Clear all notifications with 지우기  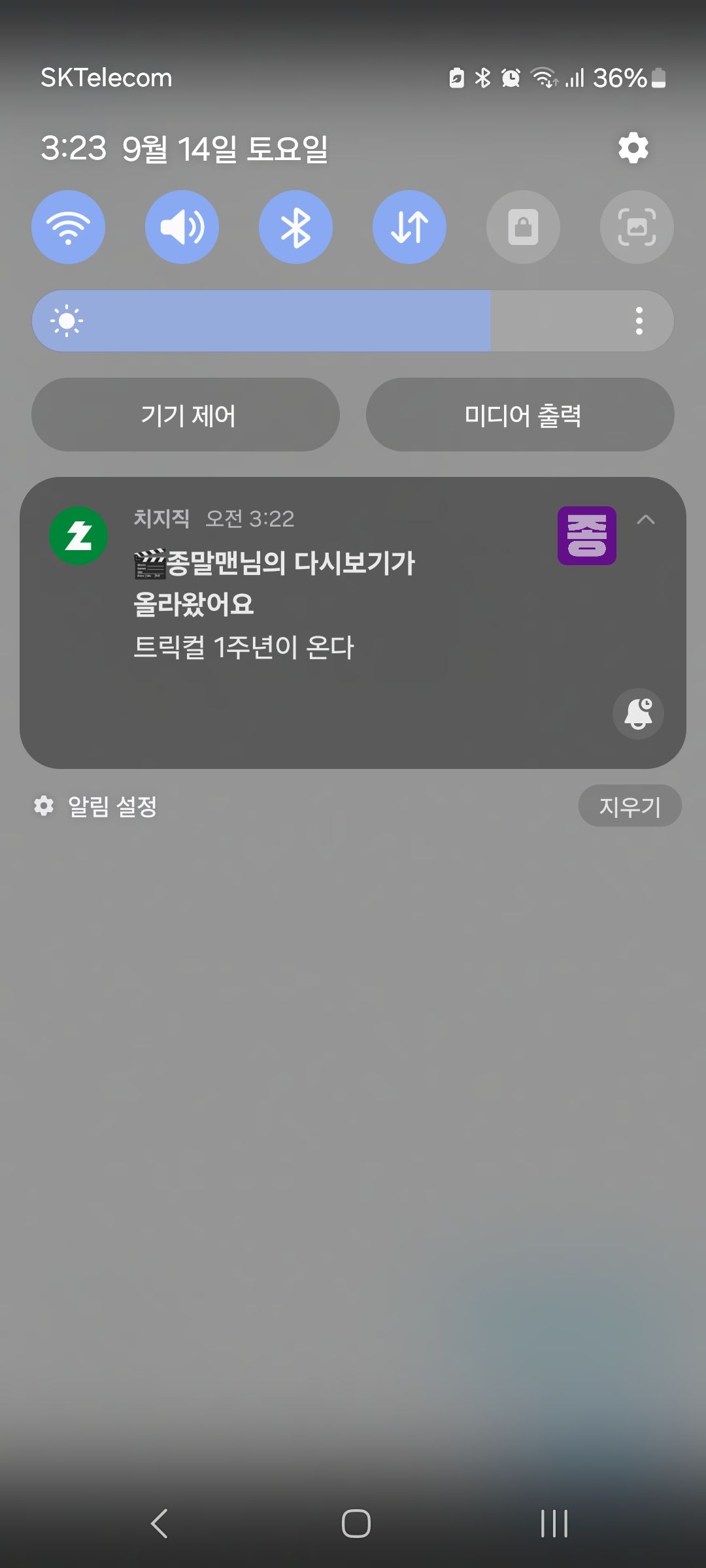tap(630, 806)
